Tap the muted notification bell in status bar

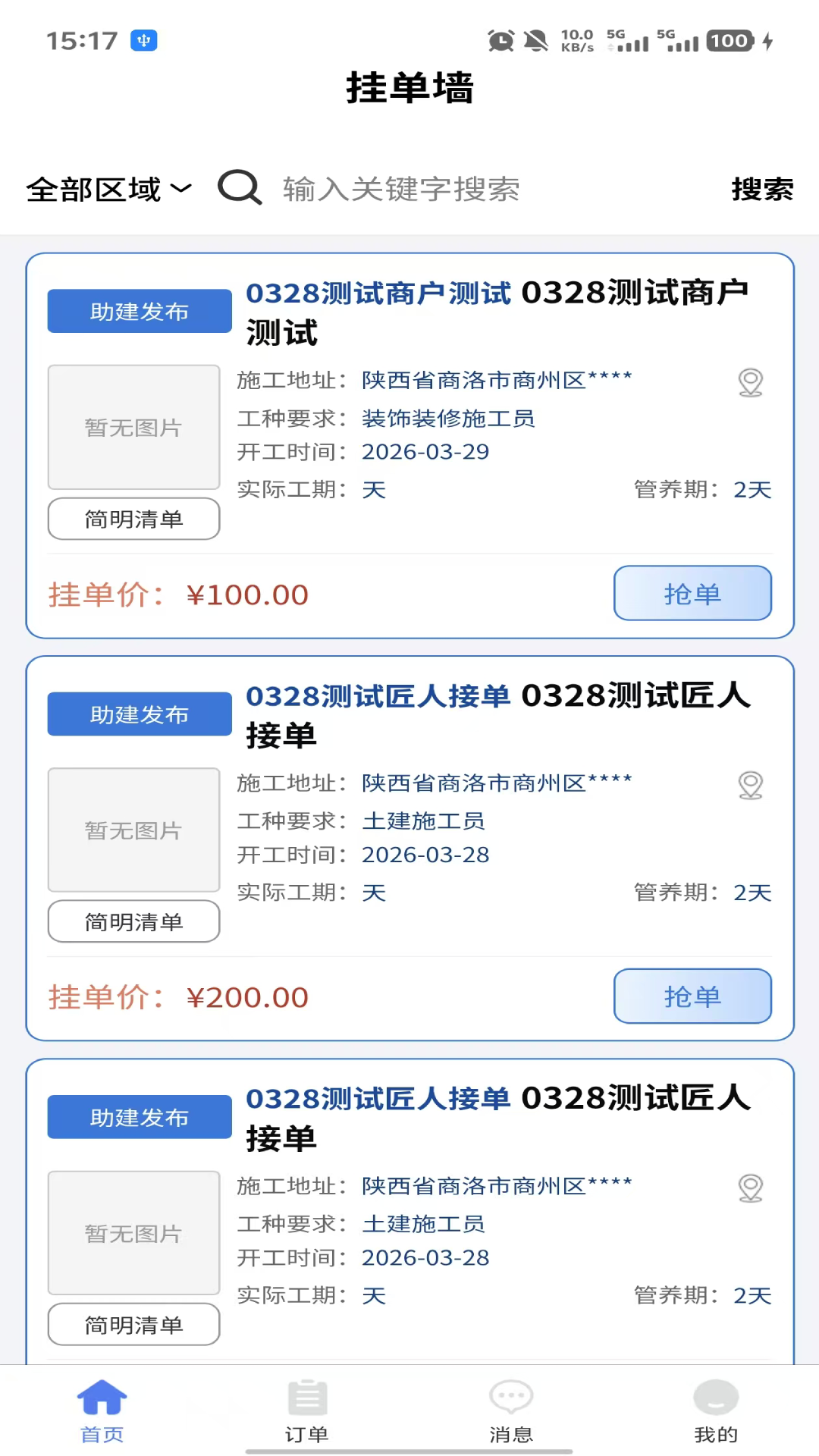point(537,42)
